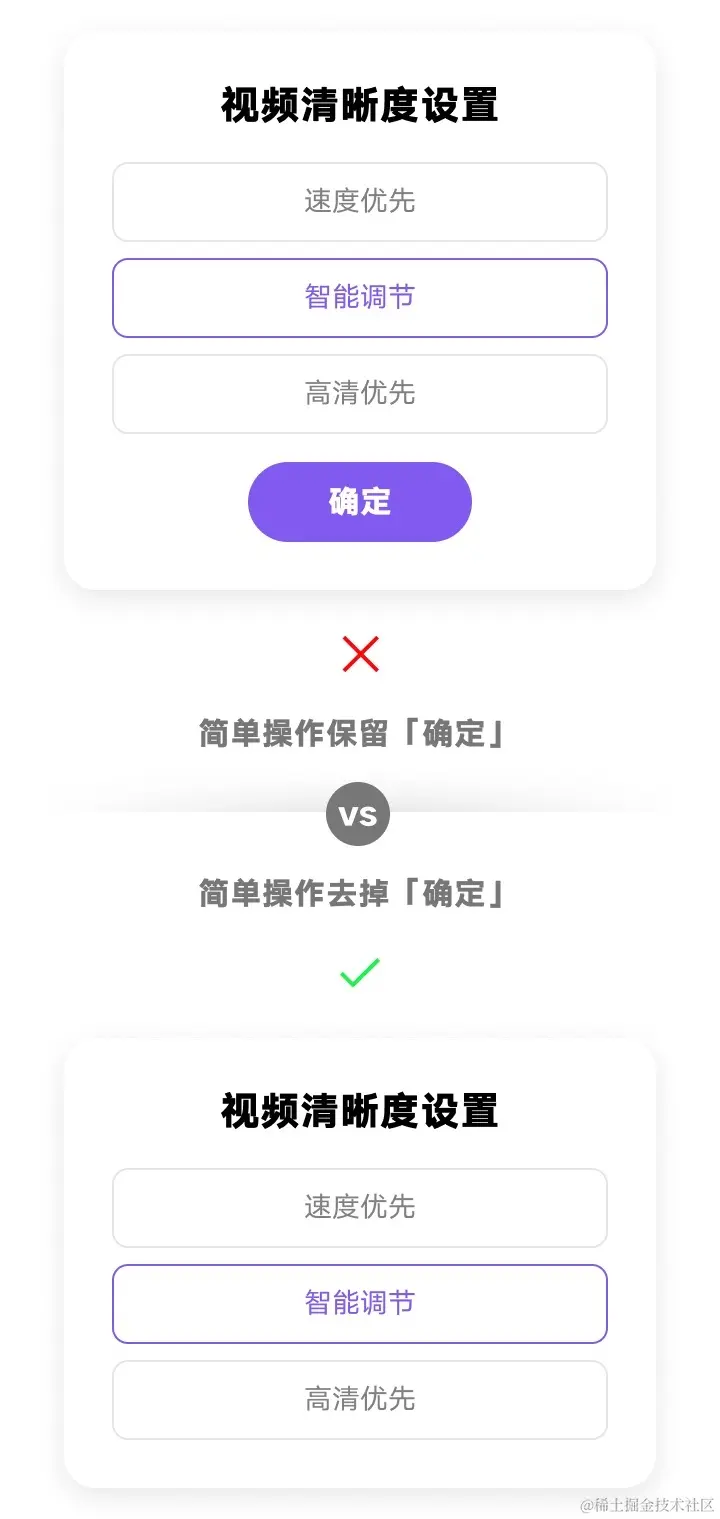Screen dimensions: 720x1519
Task: Select 智能调节 in the bottom dialog
Action: [359, 1303]
